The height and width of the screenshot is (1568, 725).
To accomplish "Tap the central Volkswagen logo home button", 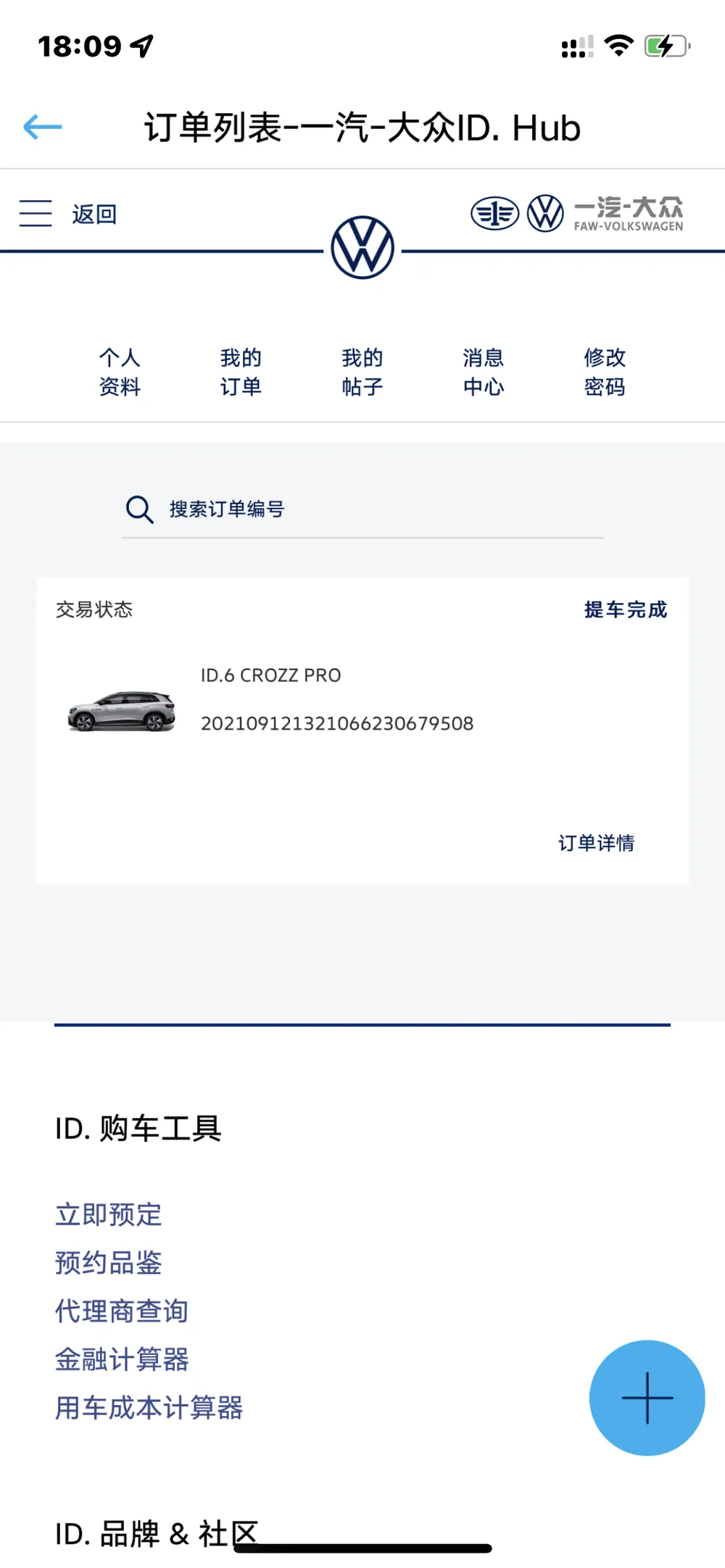I will click(x=362, y=247).
